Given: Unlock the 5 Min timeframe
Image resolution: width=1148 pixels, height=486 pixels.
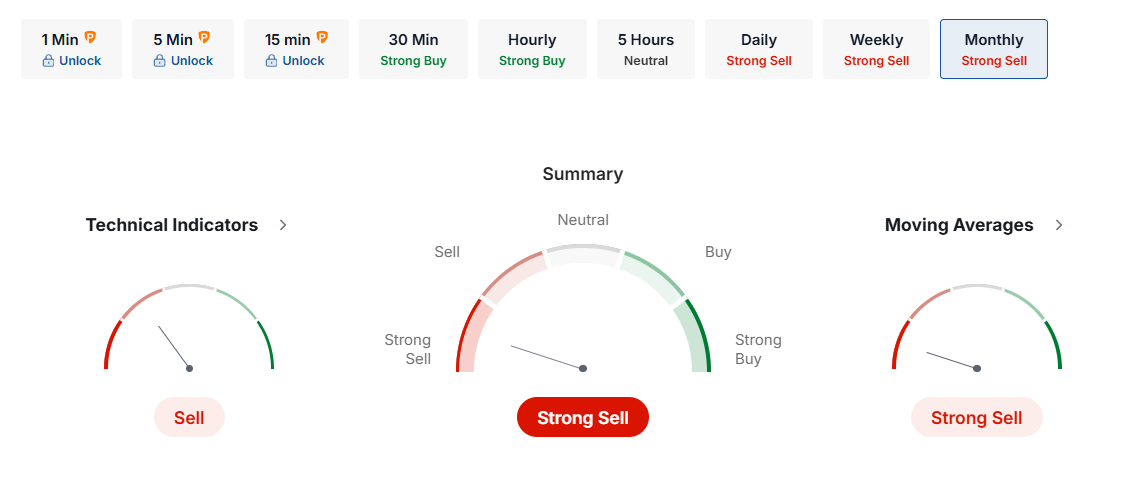Looking at the screenshot, I should [x=183, y=49].
